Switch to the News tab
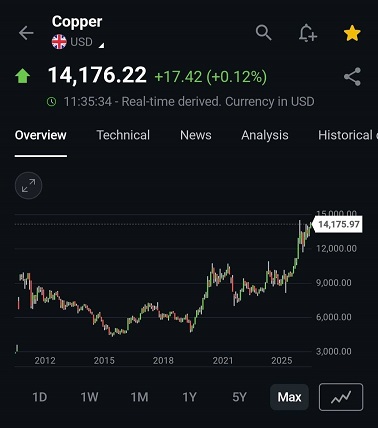This screenshot has height=428, width=378. [x=196, y=135]
